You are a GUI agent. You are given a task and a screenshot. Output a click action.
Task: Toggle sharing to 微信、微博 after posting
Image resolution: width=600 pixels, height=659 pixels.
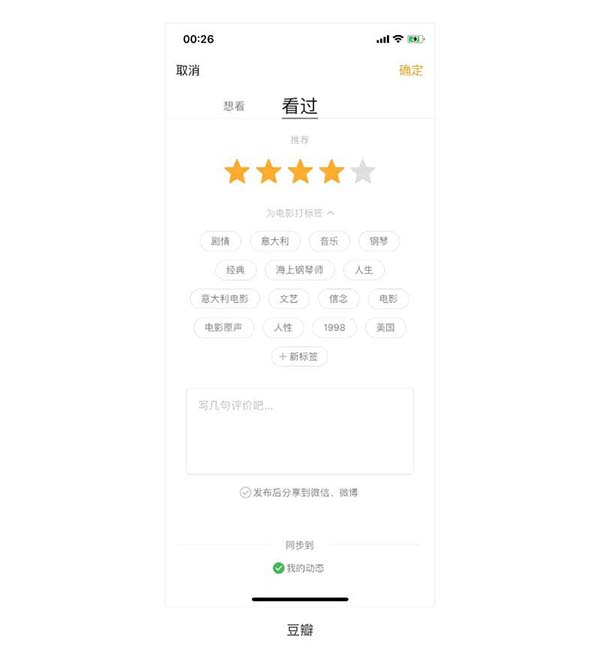coord(246,492)
